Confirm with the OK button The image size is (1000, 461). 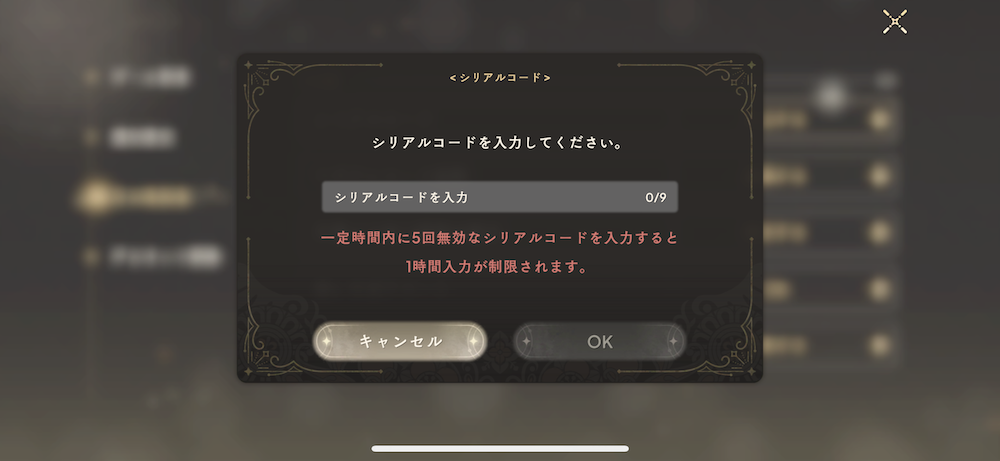point(600,341)
